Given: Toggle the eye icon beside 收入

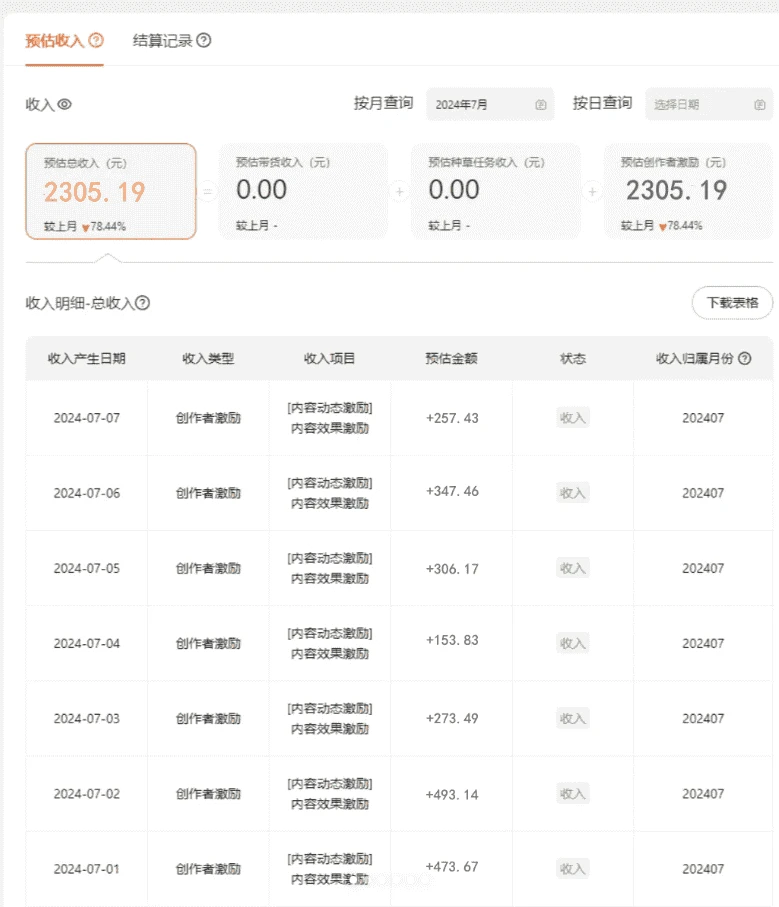Looking at the screenshot, I should coord(63,103).
